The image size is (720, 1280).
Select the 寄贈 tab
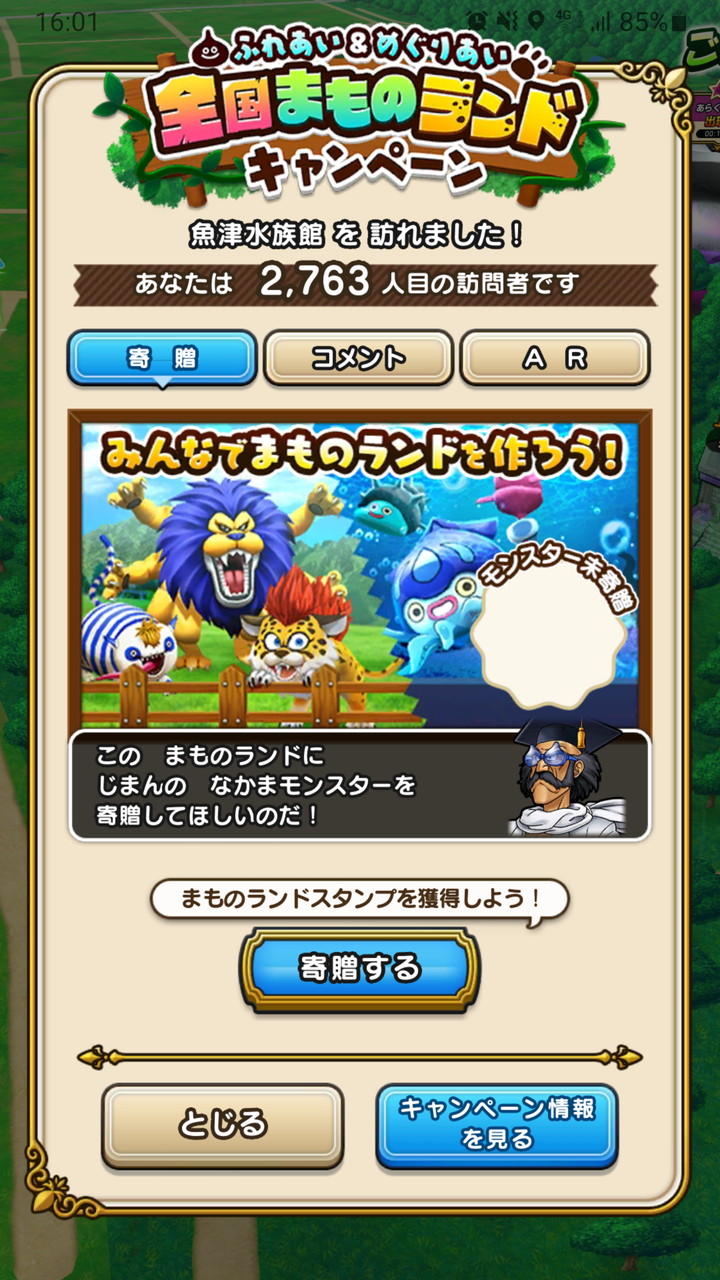[x=162, y=358]
